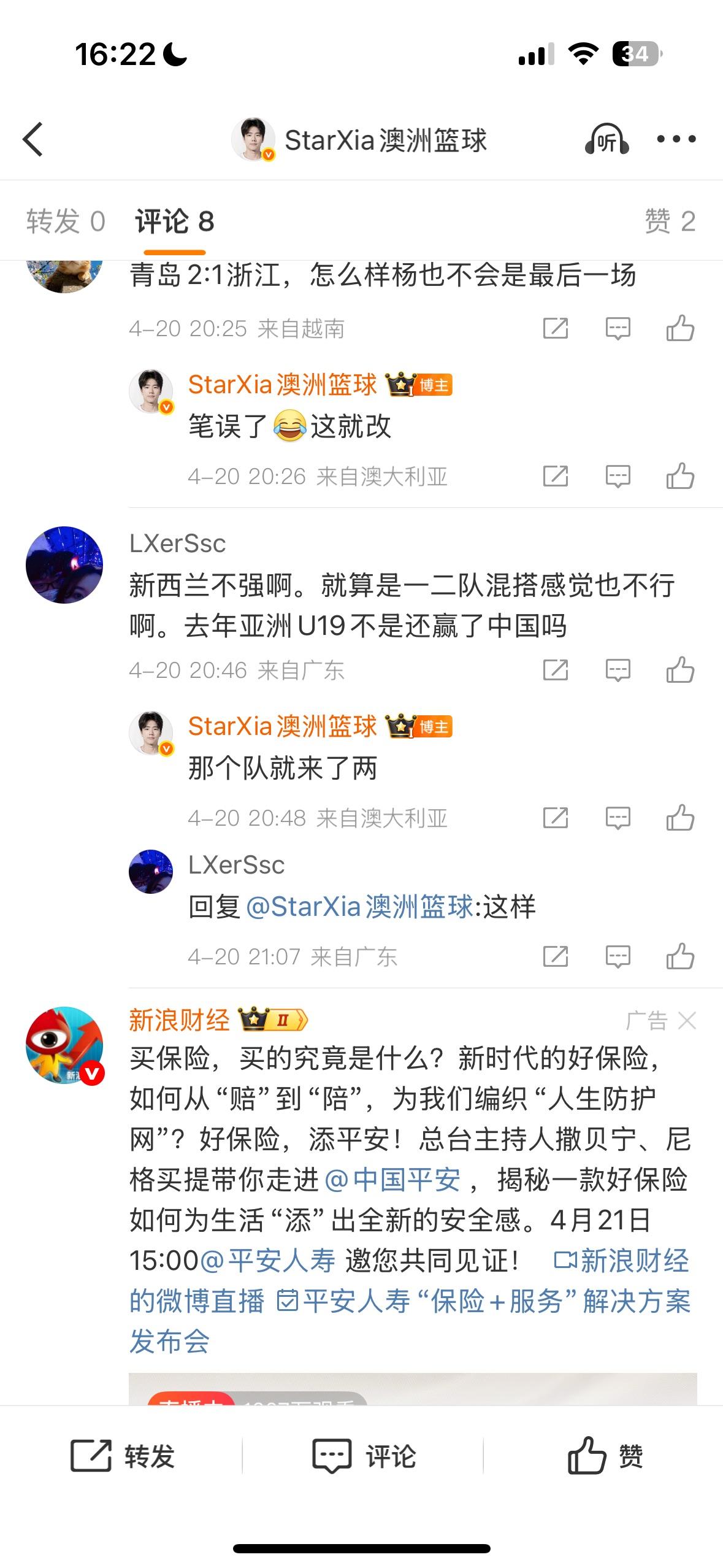Write a comment via bottom 评论 button
Image resolution: width=723 pixels, height=1568 pixels.
[x=364, y=1456]
